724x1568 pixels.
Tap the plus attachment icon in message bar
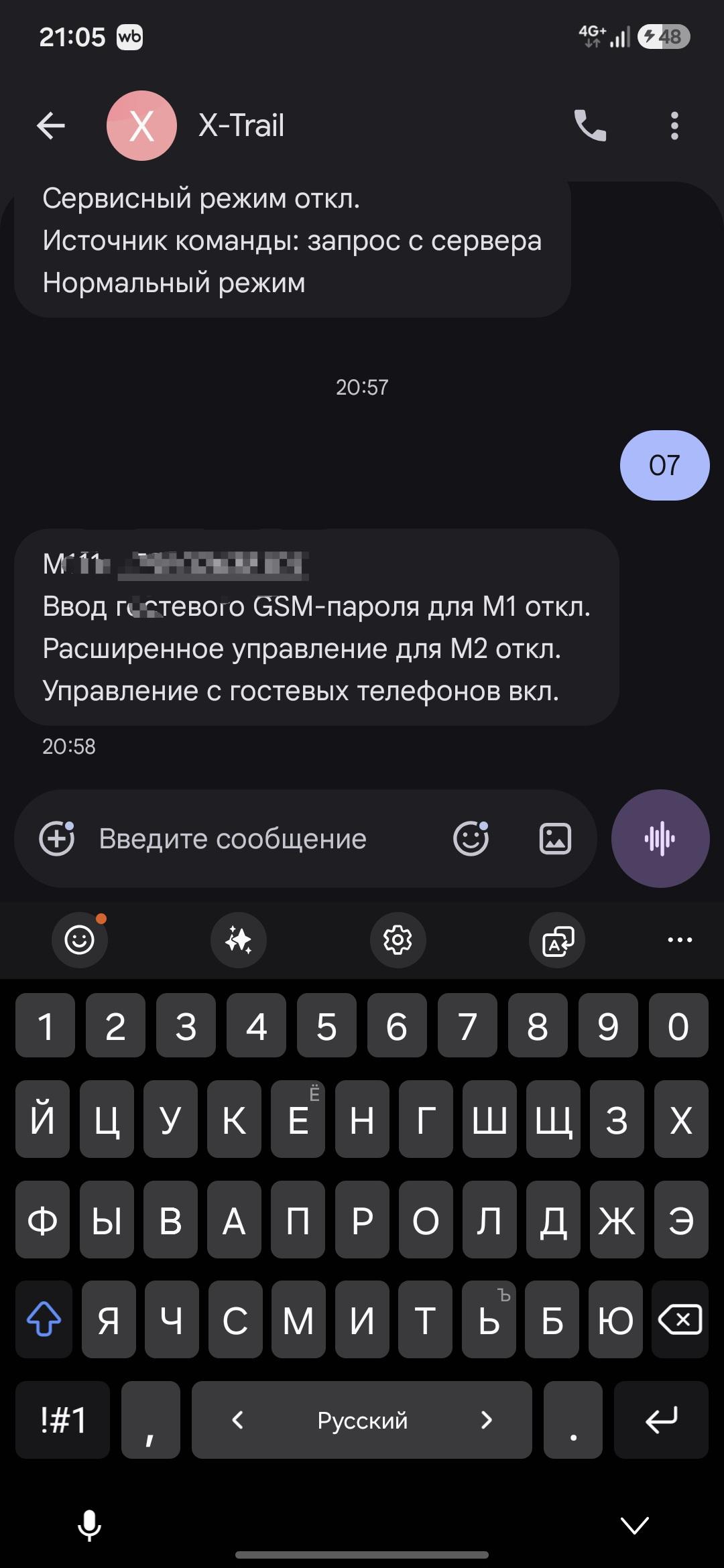click(57, 838)
